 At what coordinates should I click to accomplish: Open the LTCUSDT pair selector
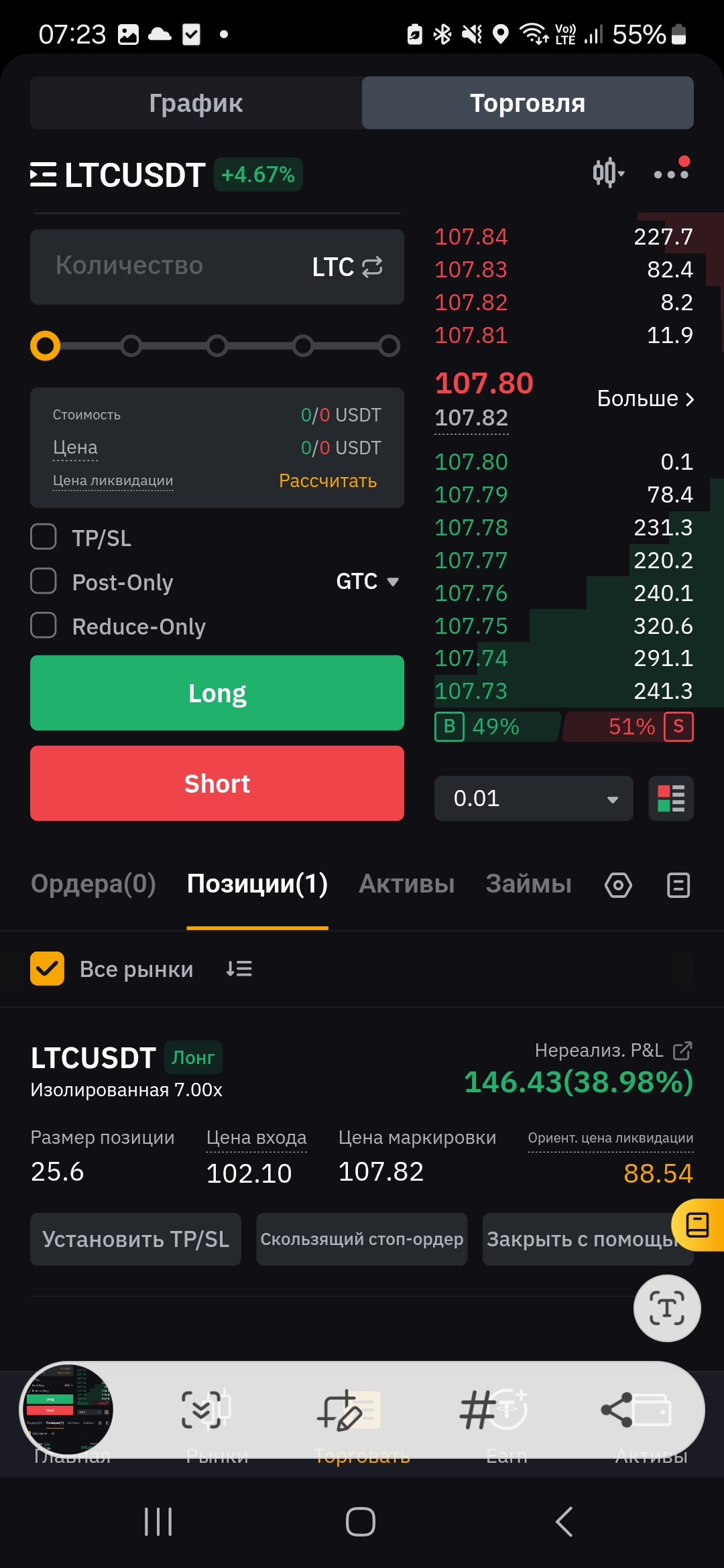coord(117,175)
